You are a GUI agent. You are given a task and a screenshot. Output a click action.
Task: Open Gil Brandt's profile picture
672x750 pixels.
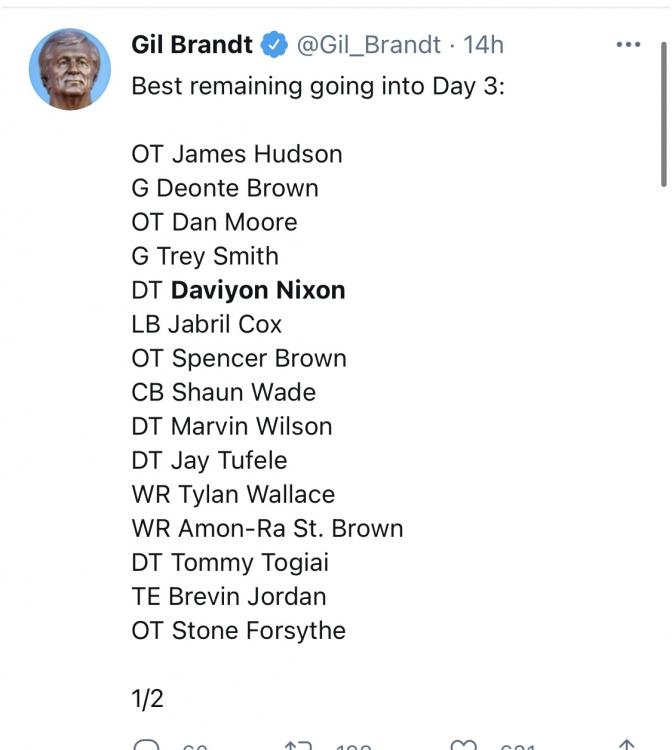tap(70, 69)
